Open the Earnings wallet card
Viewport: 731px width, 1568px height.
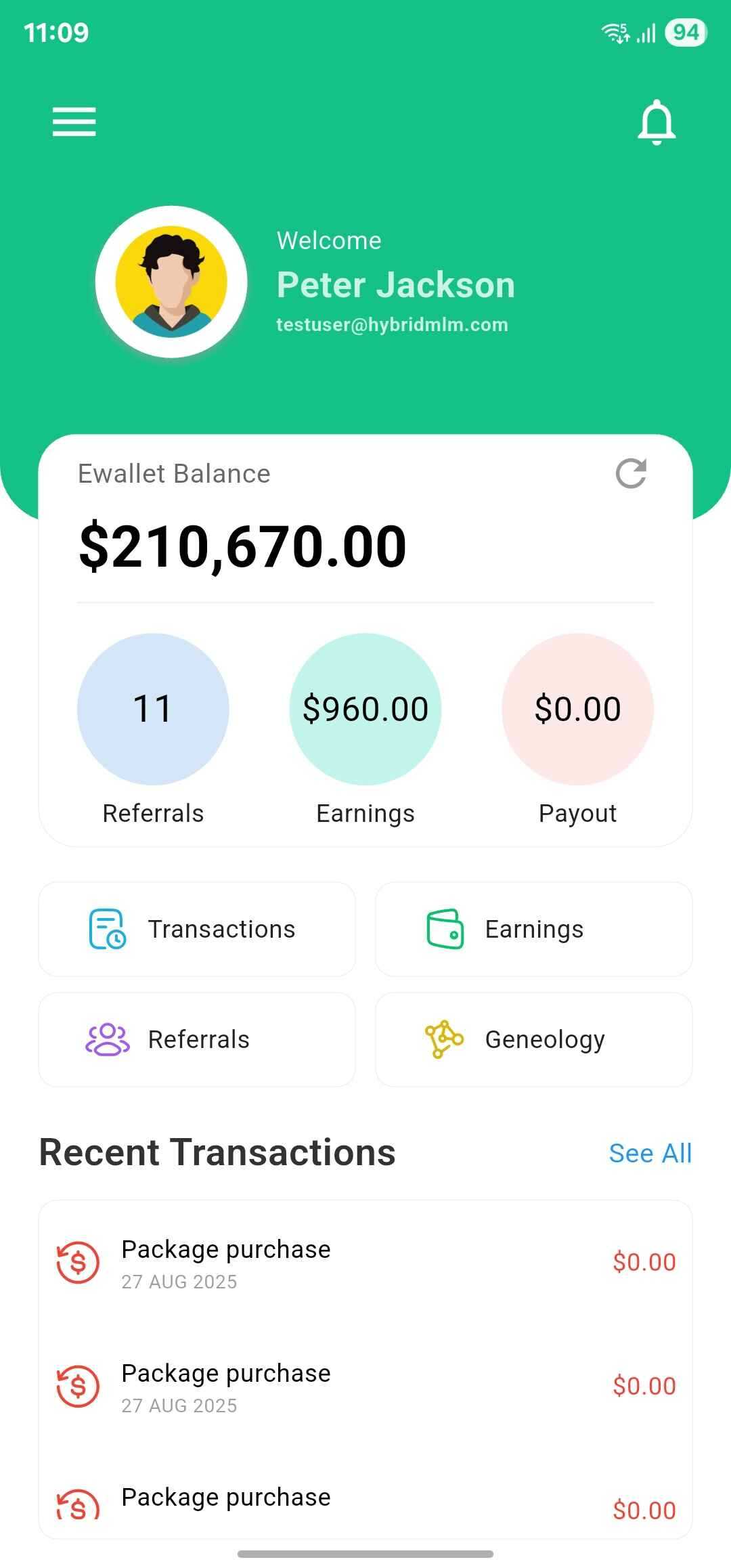(533, 929)
